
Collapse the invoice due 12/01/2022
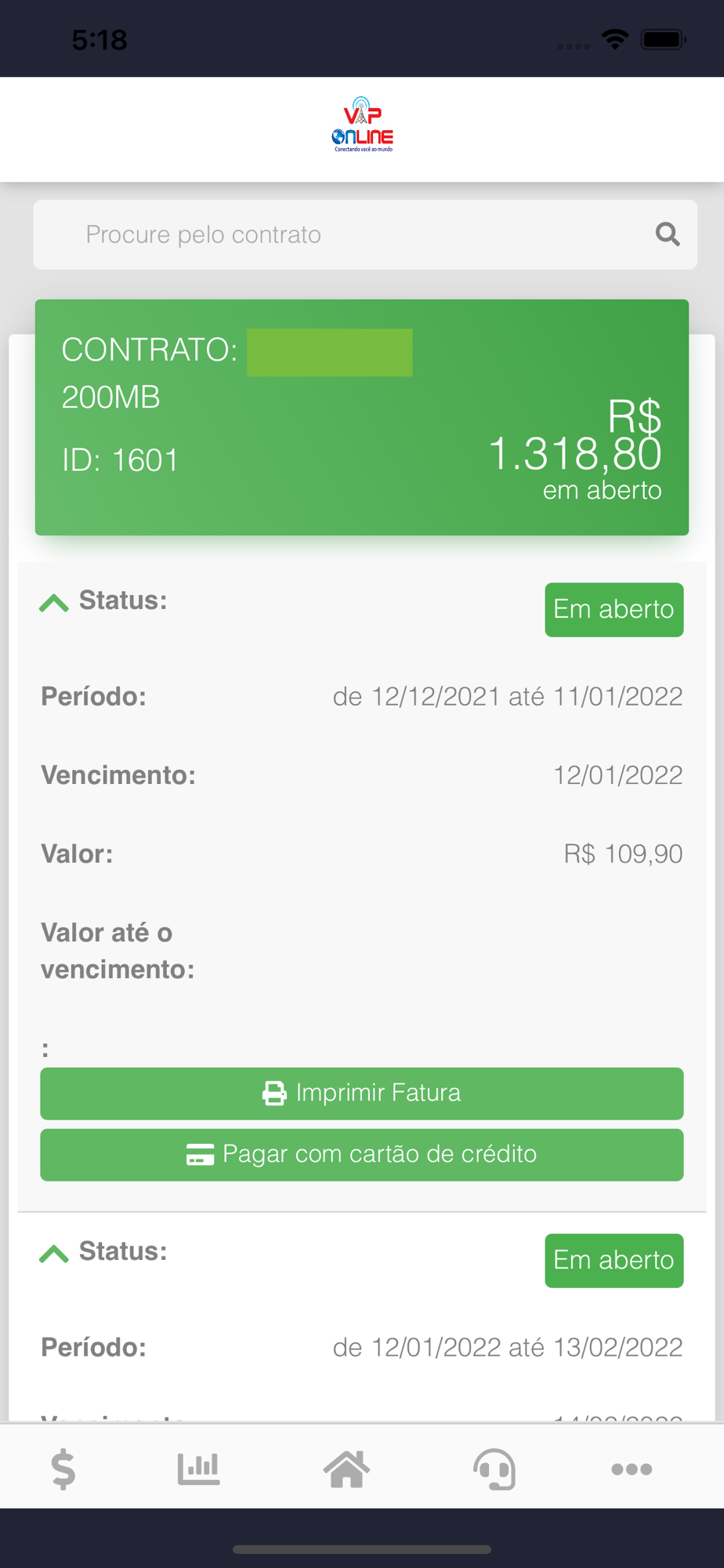tap(54, 602)
